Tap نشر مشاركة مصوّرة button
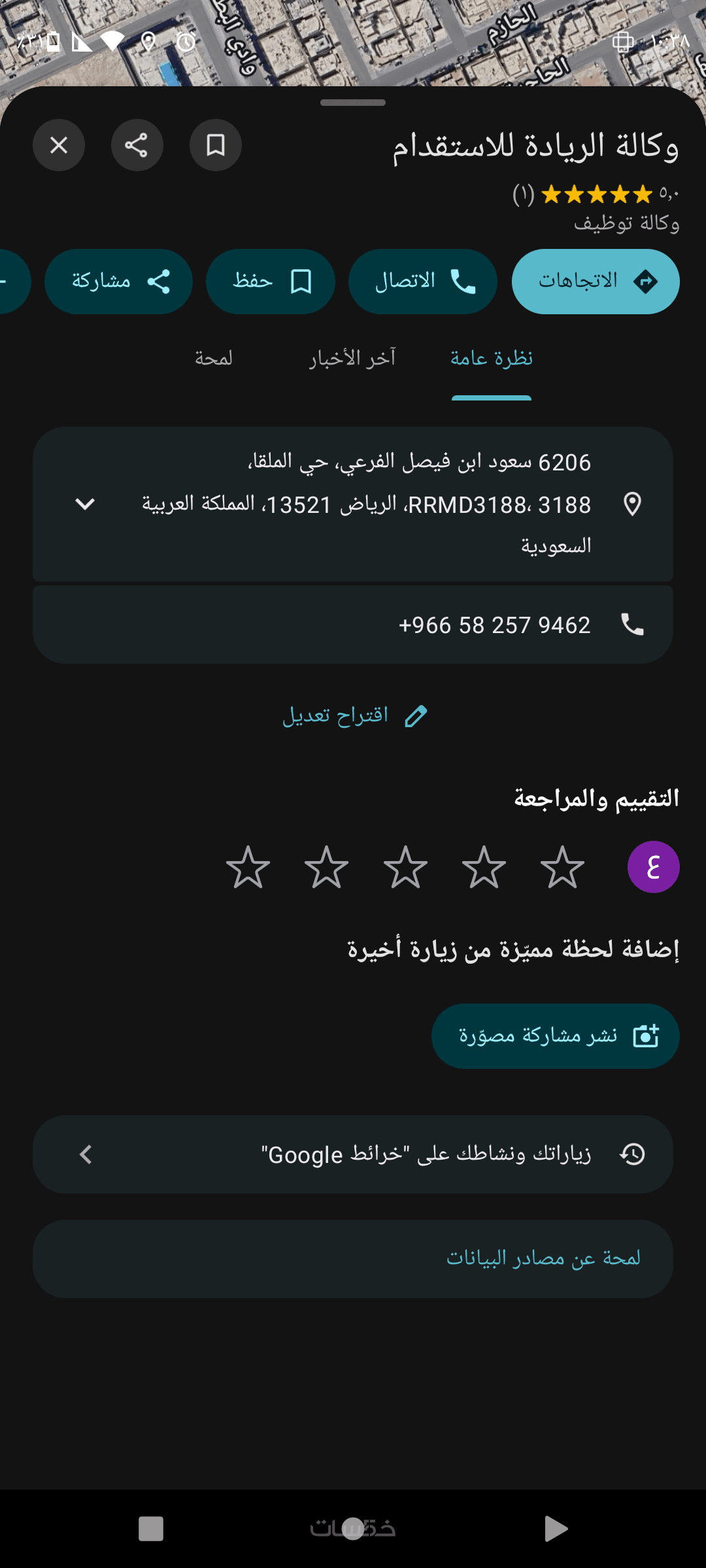The image size is (706, 1568). click(x=555, y=1036)
